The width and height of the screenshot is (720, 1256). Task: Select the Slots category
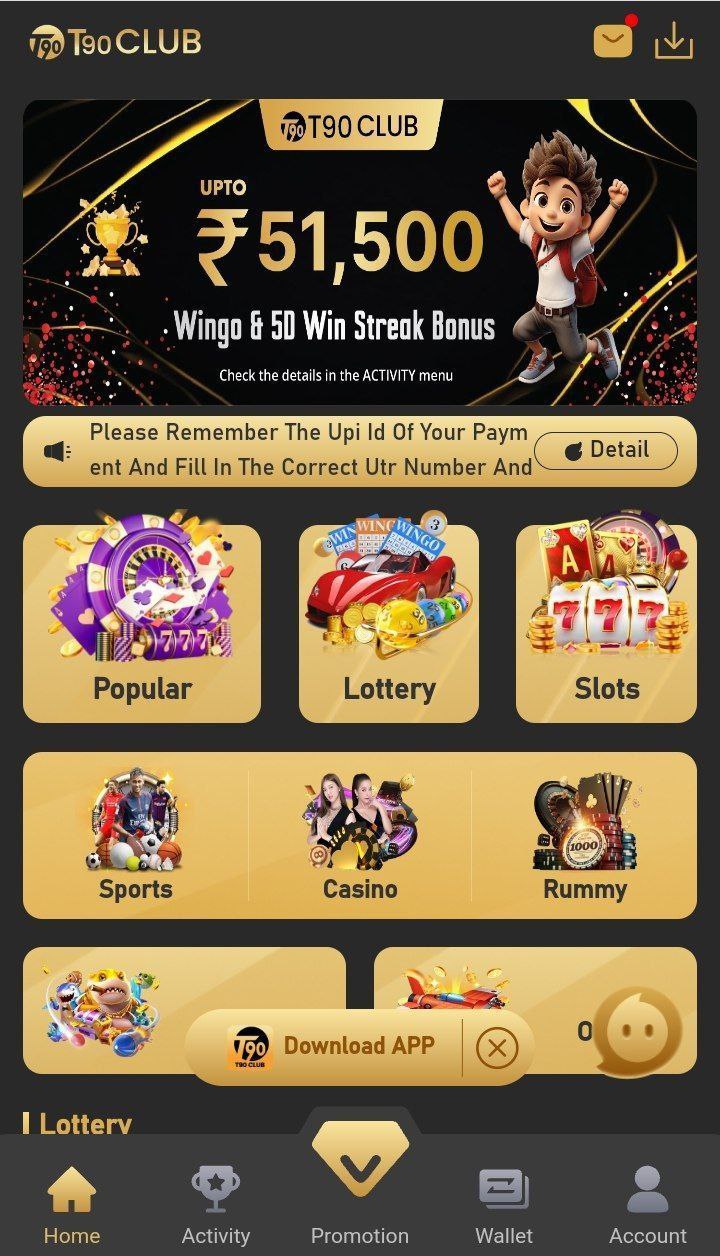[x=606, y=623]
